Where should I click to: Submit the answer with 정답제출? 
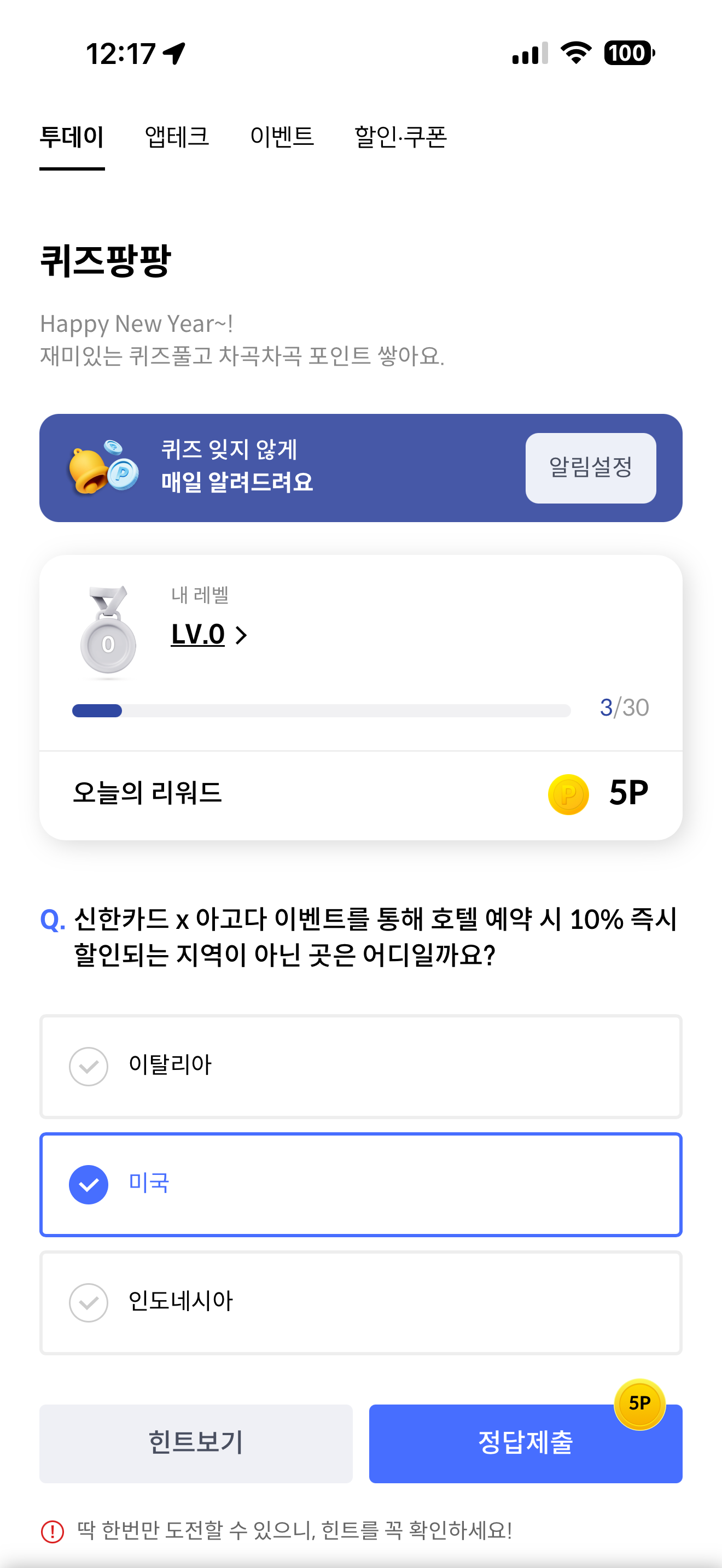[525, 1443]
